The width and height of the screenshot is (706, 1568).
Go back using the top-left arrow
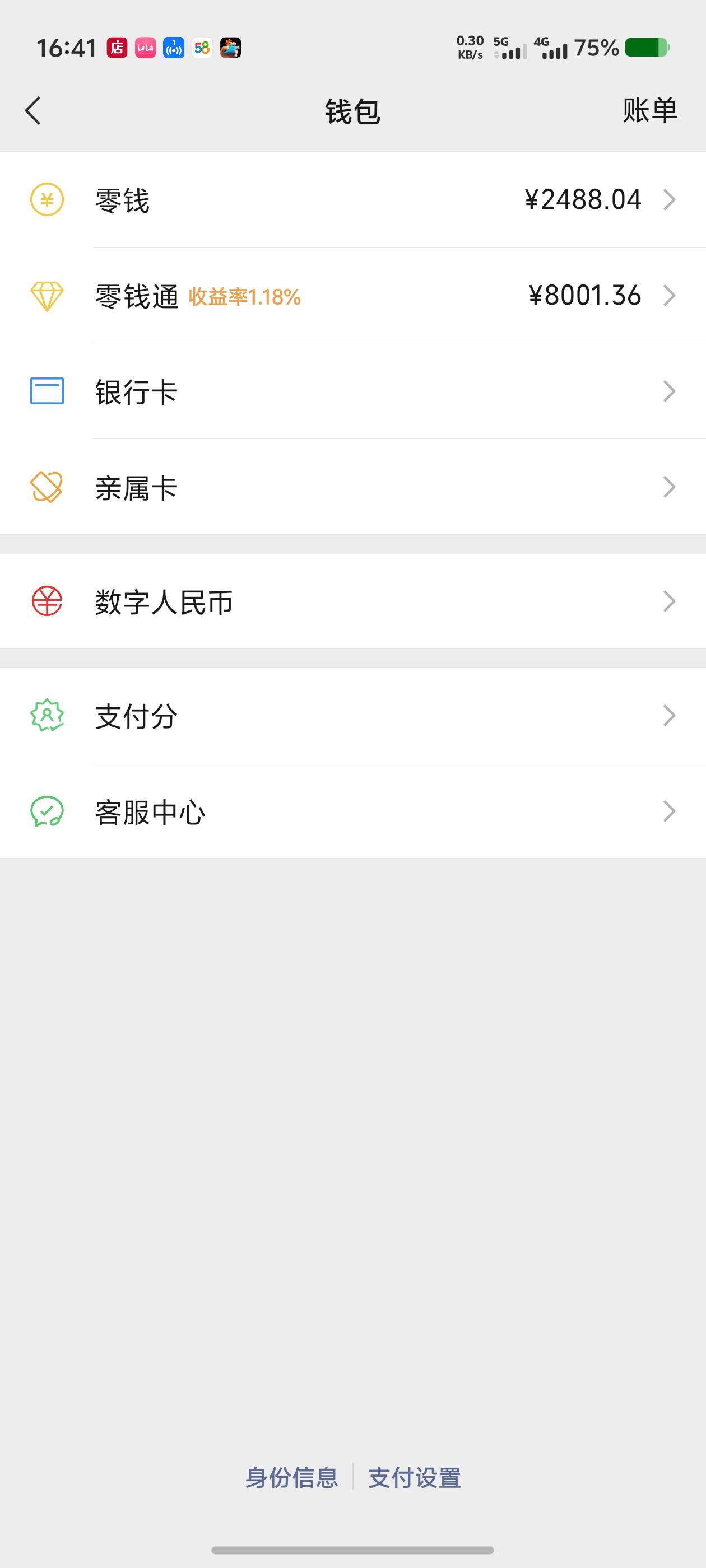(33, 111)
